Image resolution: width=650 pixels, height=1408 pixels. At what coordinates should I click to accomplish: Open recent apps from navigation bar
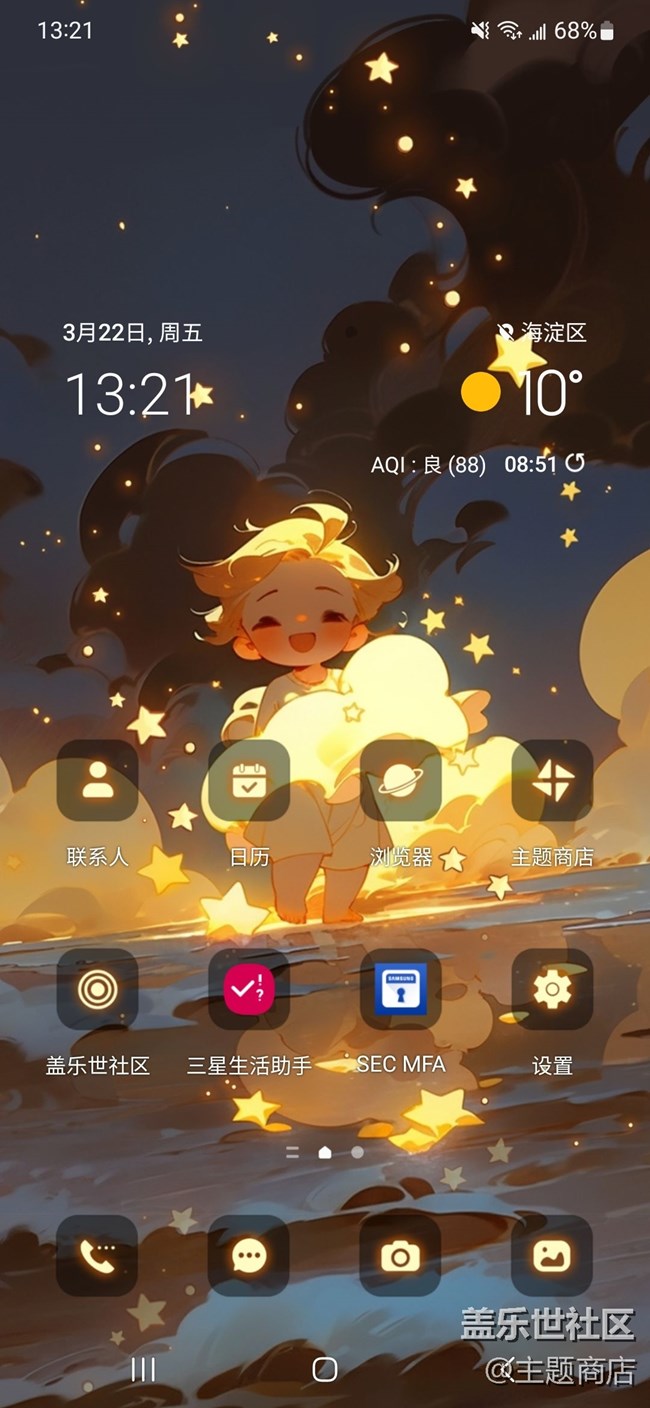[143, 1369]
